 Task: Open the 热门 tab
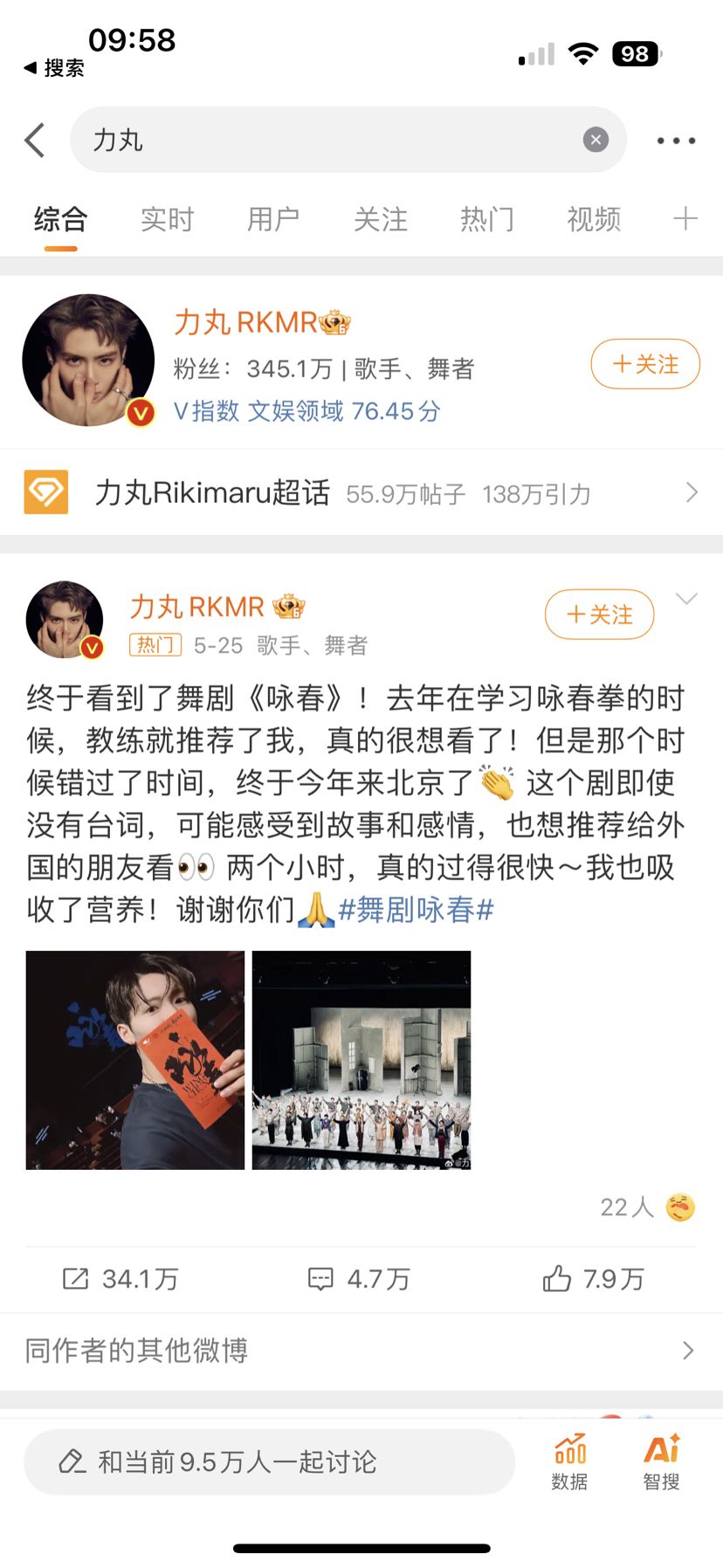point(487,219)
